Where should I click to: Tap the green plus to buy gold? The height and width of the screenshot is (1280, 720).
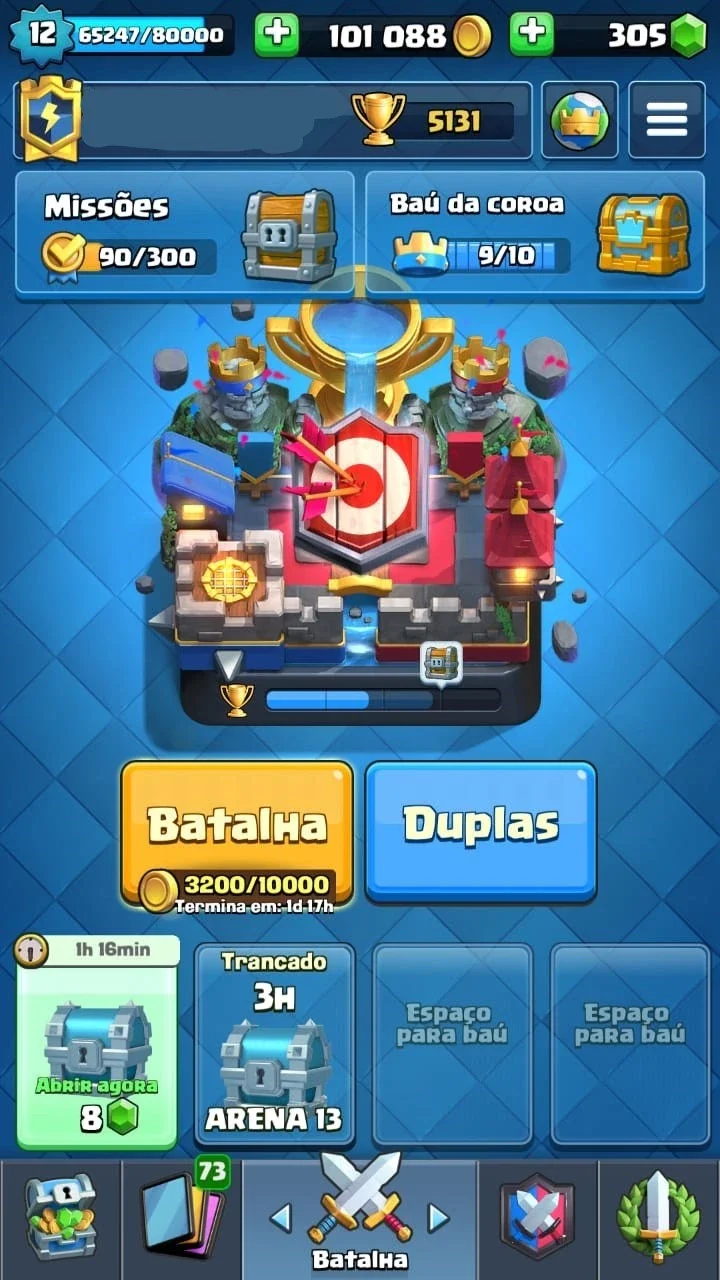pyautogui.click(x=277, y=35)
